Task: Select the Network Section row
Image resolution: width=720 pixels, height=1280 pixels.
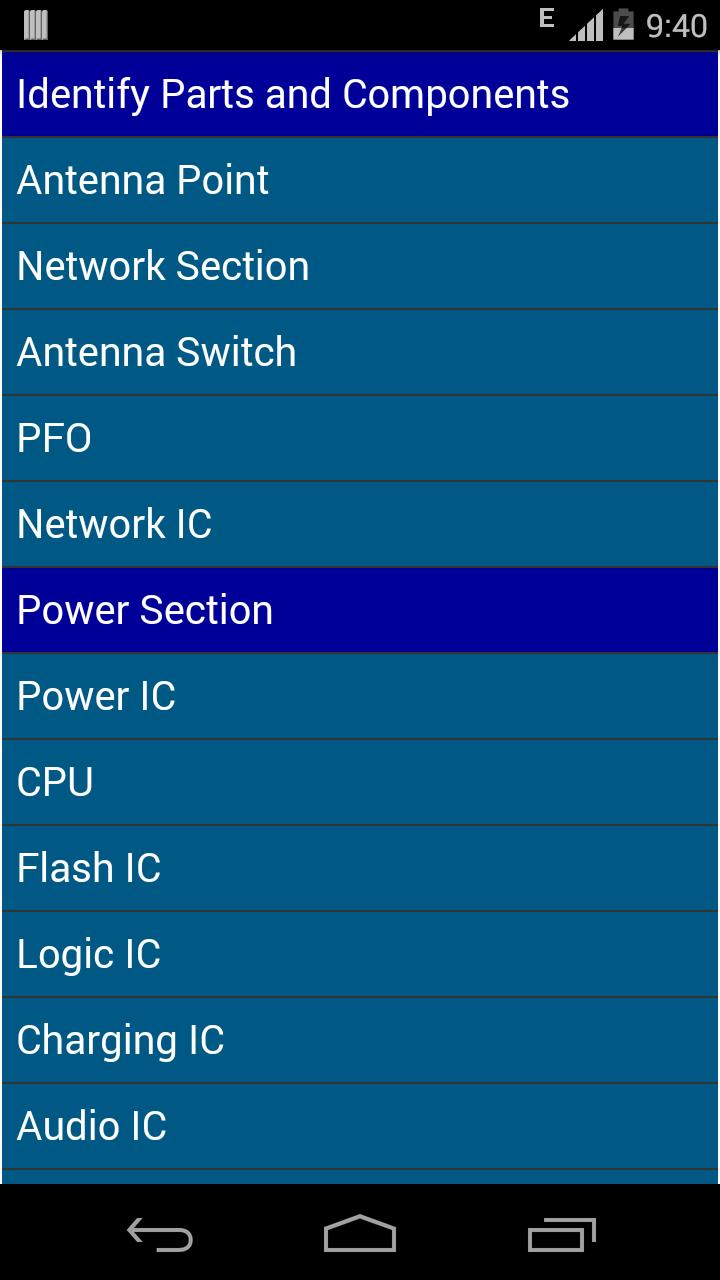Action: tap(360, 266)
